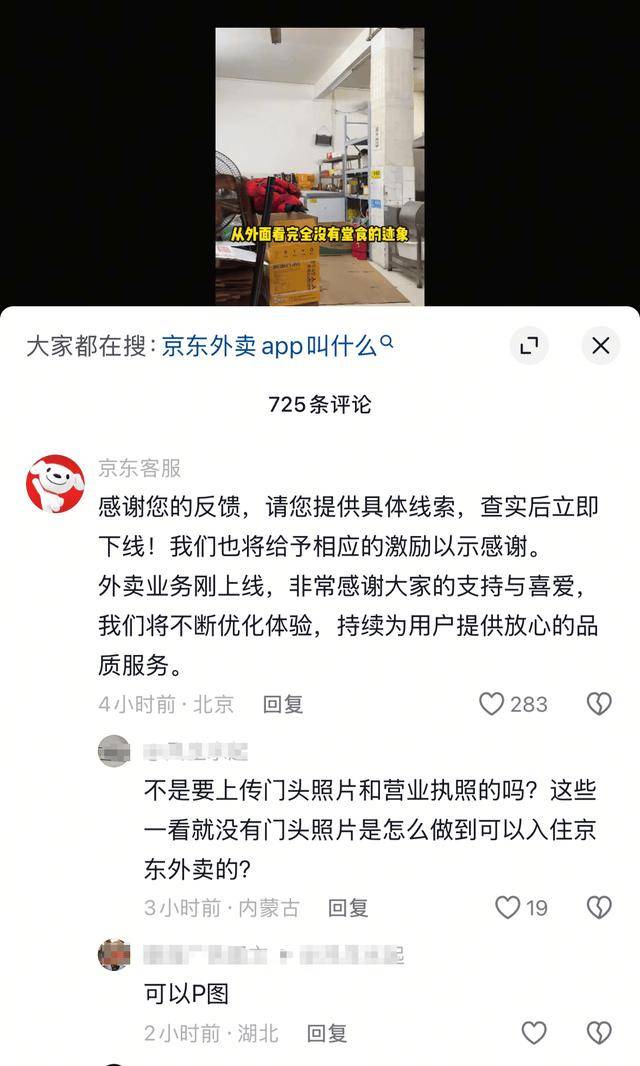Close the comments panel
Image resolution: width=640 pixels, height=1066 pixels.
click(x=600, y=346)
